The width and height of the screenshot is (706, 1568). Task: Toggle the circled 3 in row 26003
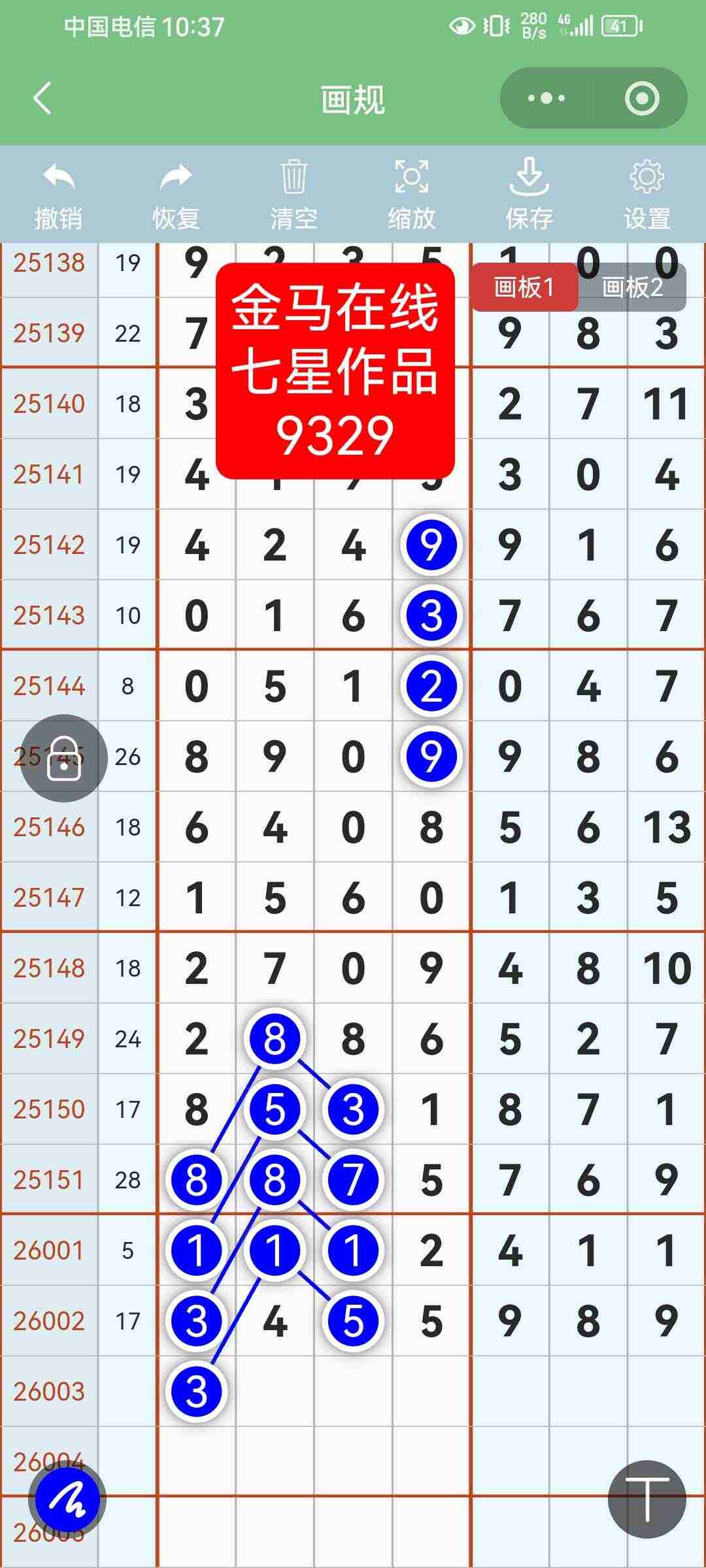pos(196,1392)
